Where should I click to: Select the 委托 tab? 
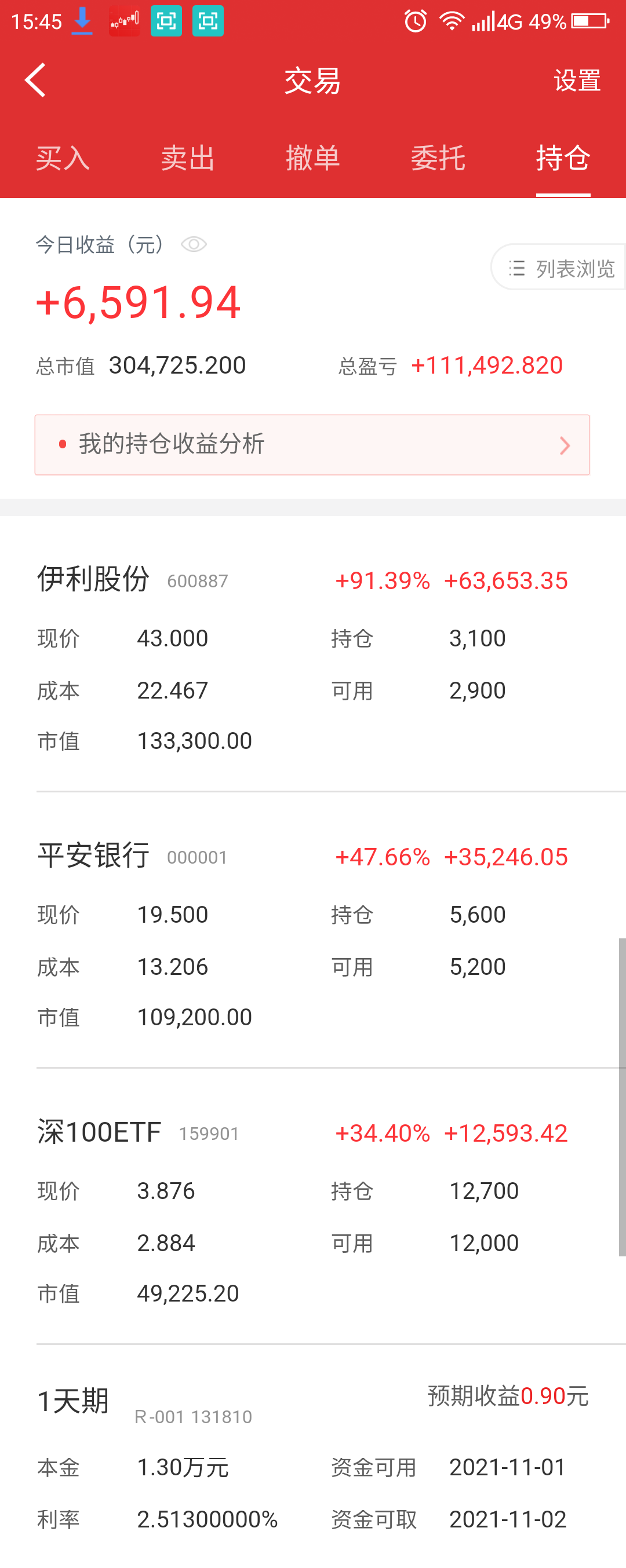(438, 158)
